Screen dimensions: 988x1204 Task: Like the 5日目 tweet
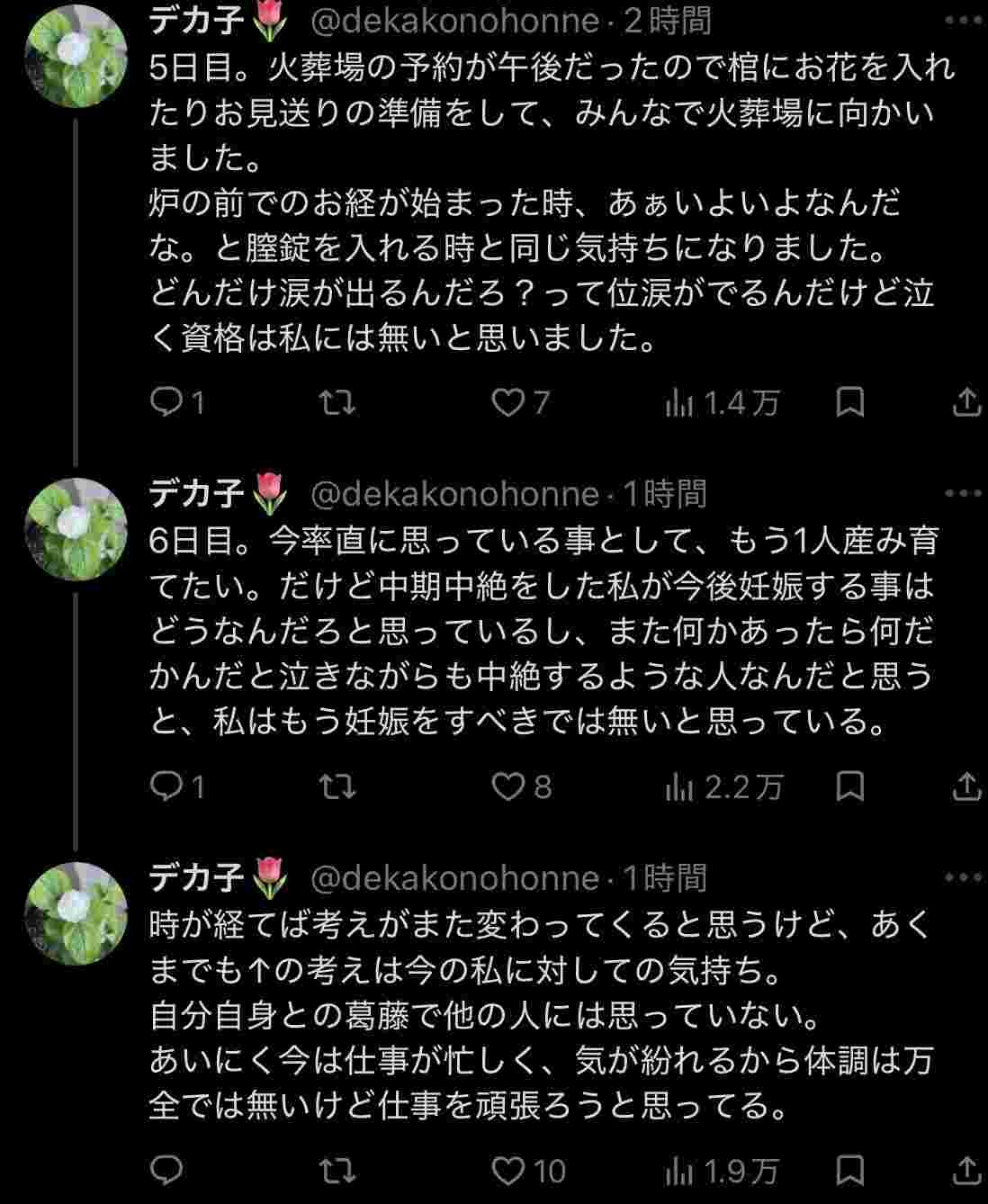coord(507,402)
